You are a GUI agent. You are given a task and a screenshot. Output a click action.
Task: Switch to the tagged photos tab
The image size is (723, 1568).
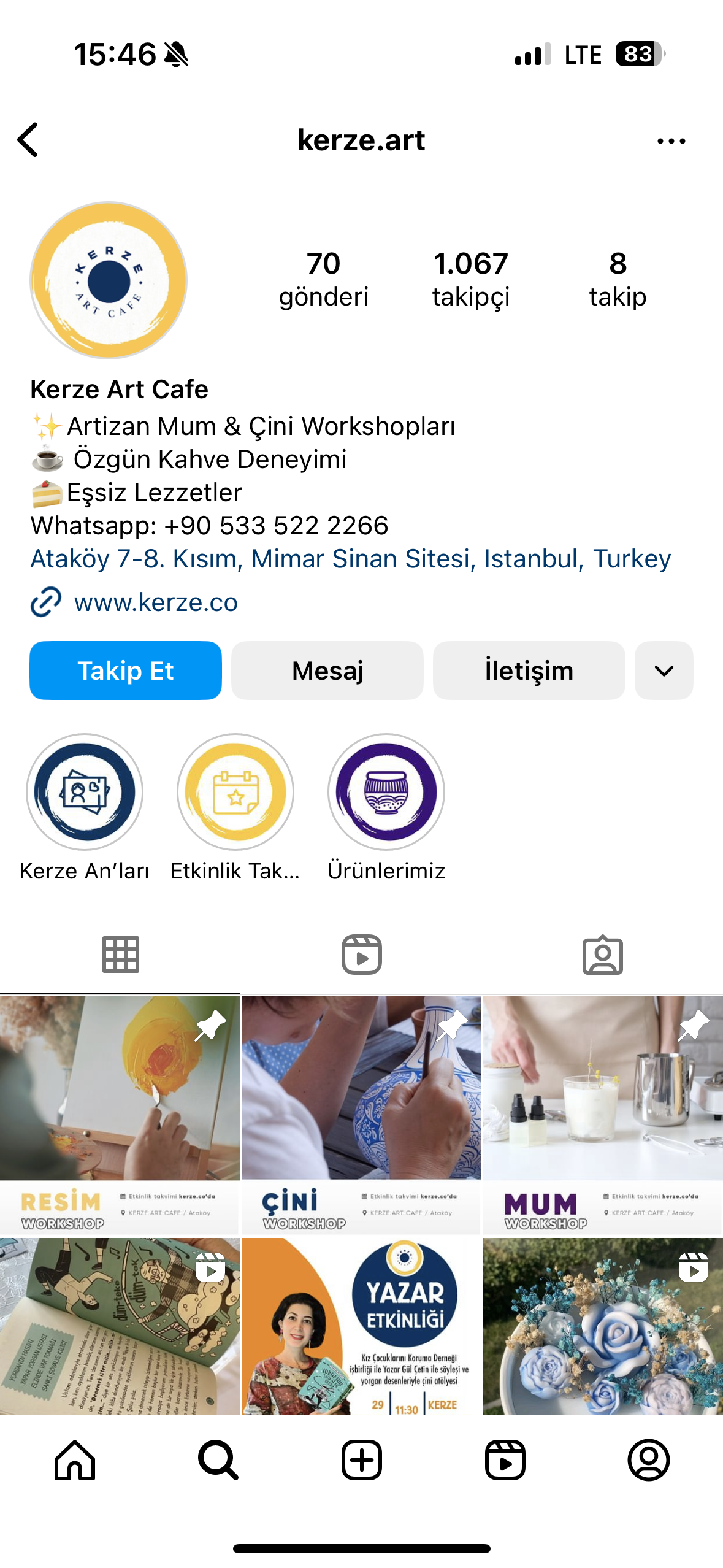pyautogui.click(x=603, y=955)
